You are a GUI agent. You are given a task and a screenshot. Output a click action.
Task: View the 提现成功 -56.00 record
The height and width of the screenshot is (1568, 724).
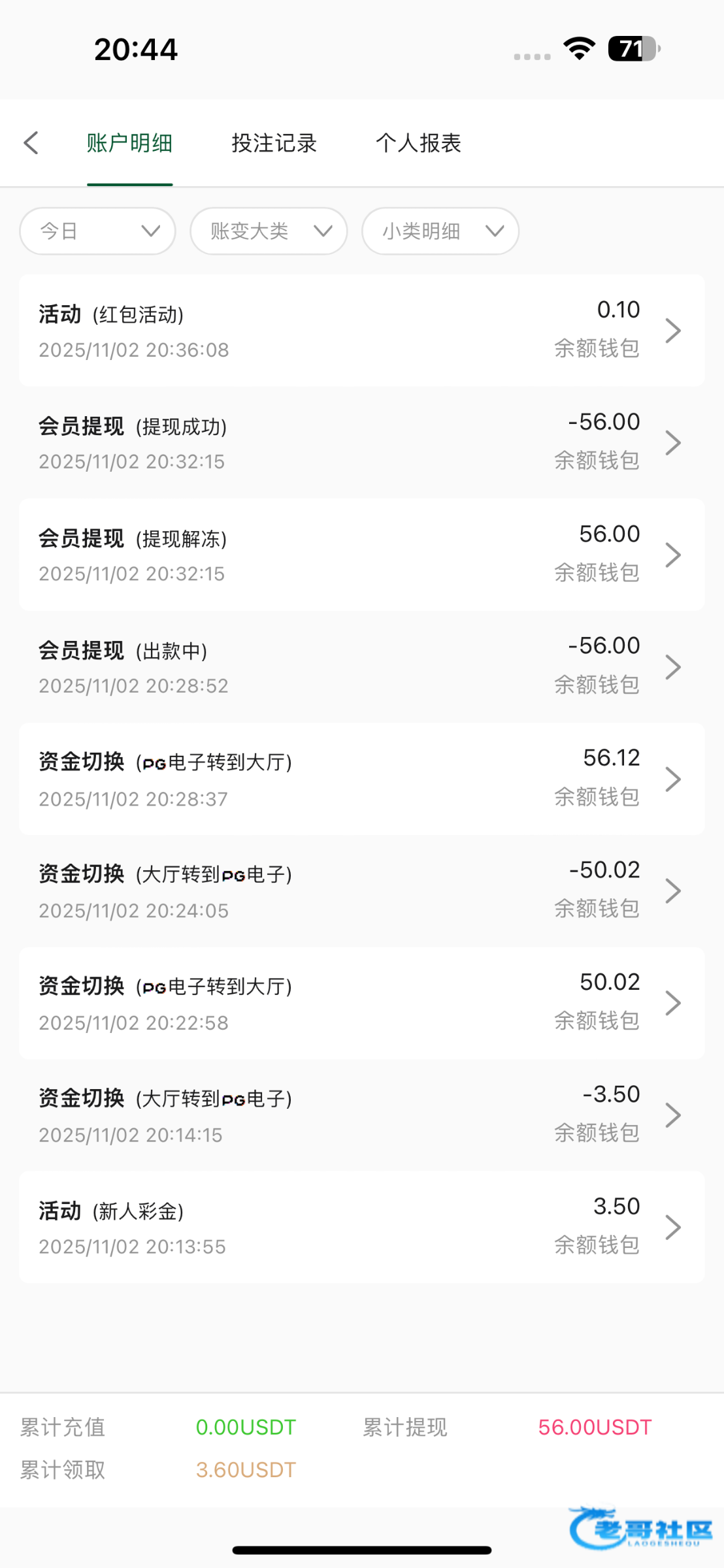361,442
